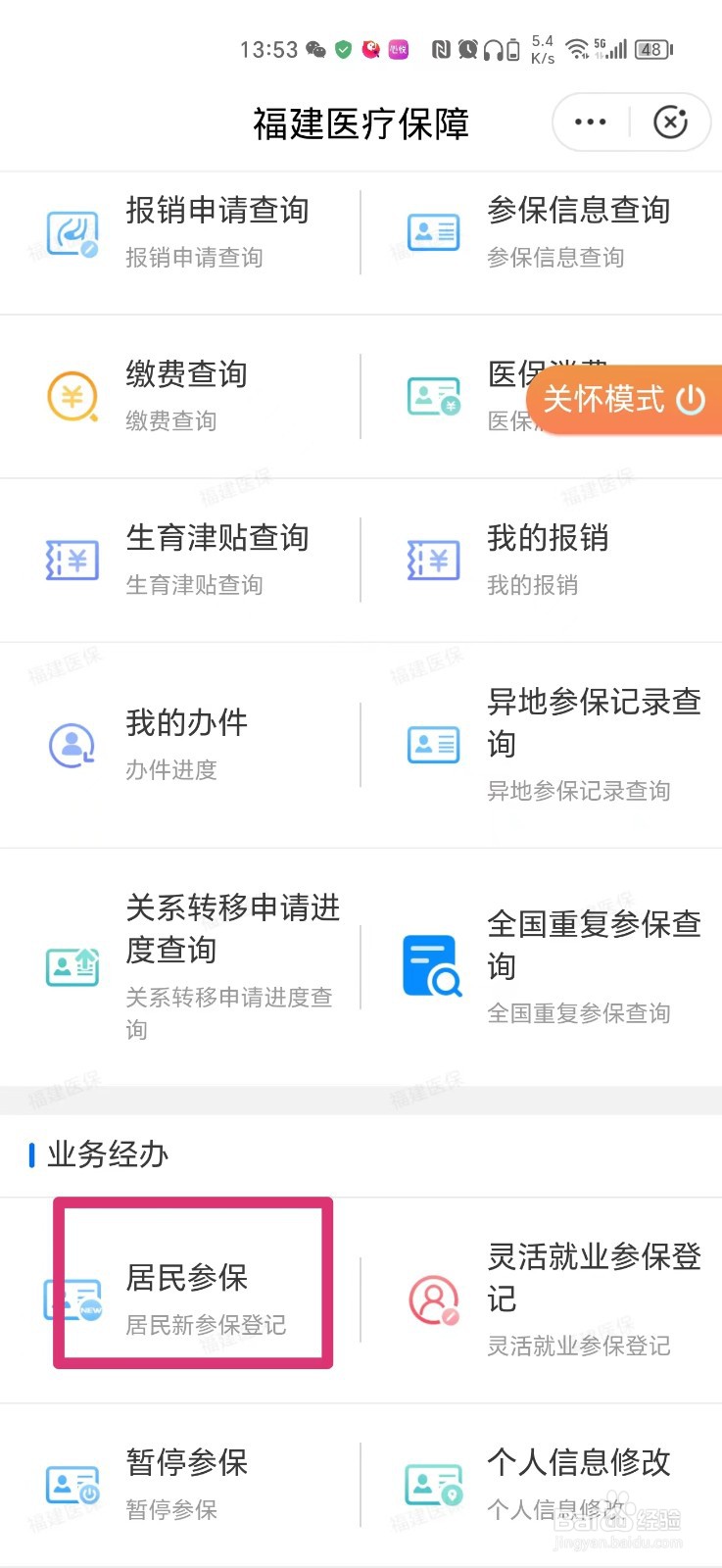Check progress in 我的办件
Screen dimensions: 722x1568
click(x=180, y=745)
